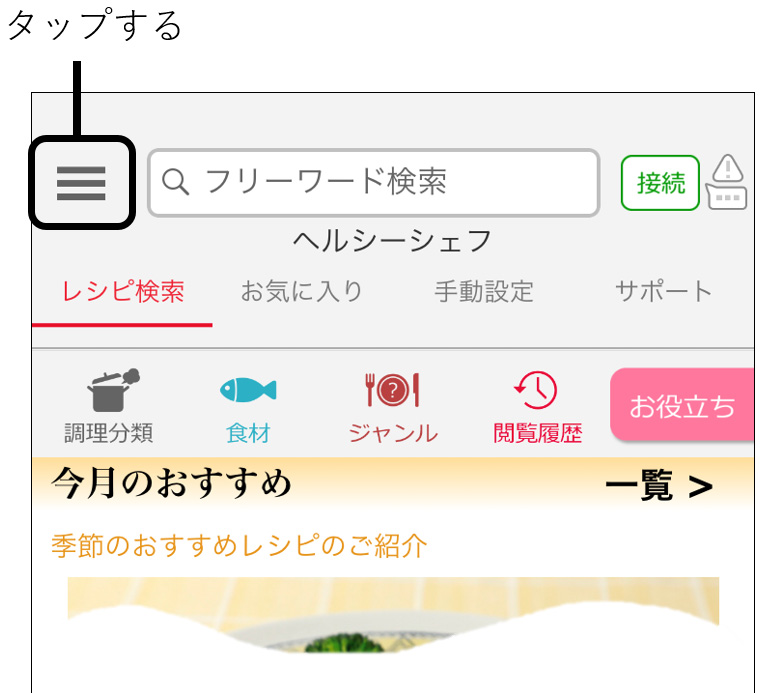Tap the green 接続 button

tap(660, 183)
